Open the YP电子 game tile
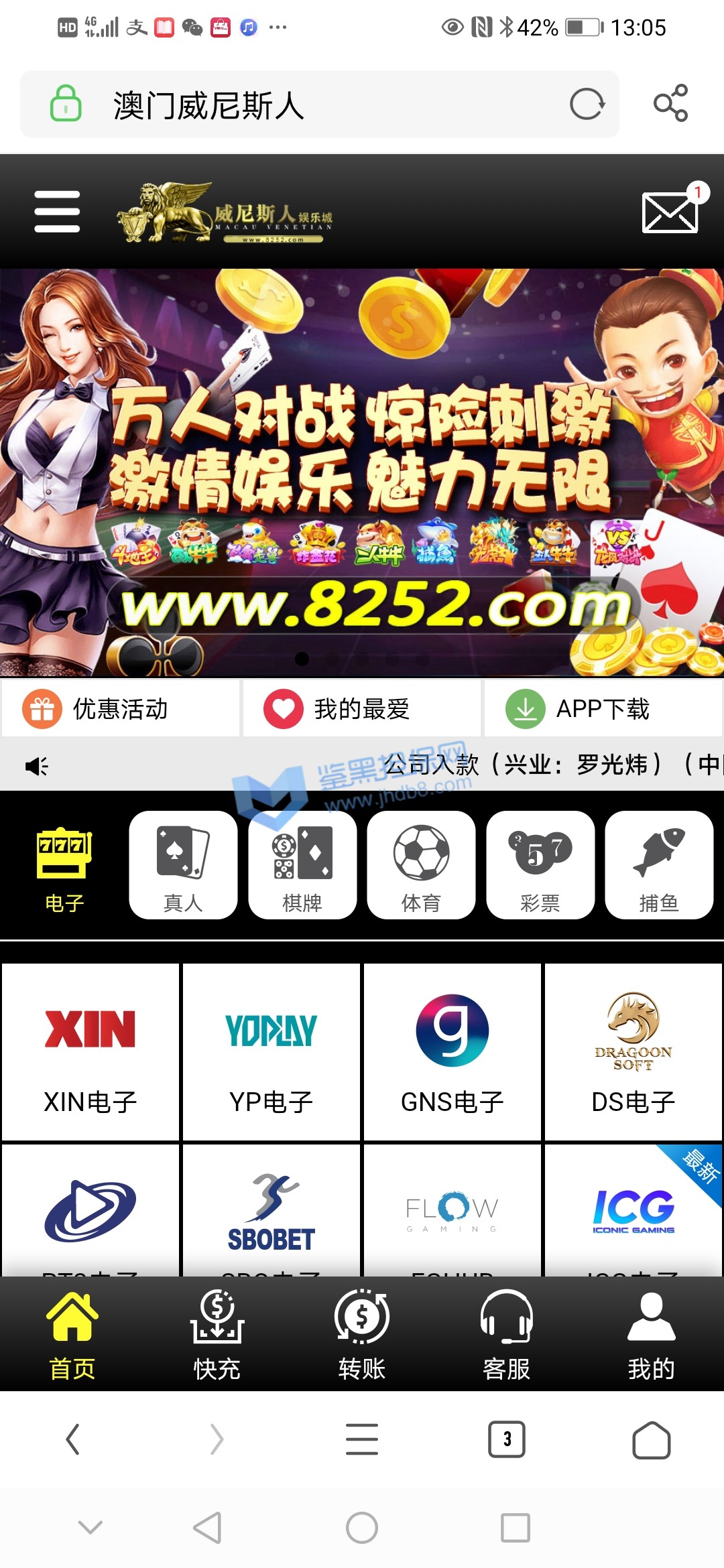Screen dimensions: 724x1568 (271, 1052)
